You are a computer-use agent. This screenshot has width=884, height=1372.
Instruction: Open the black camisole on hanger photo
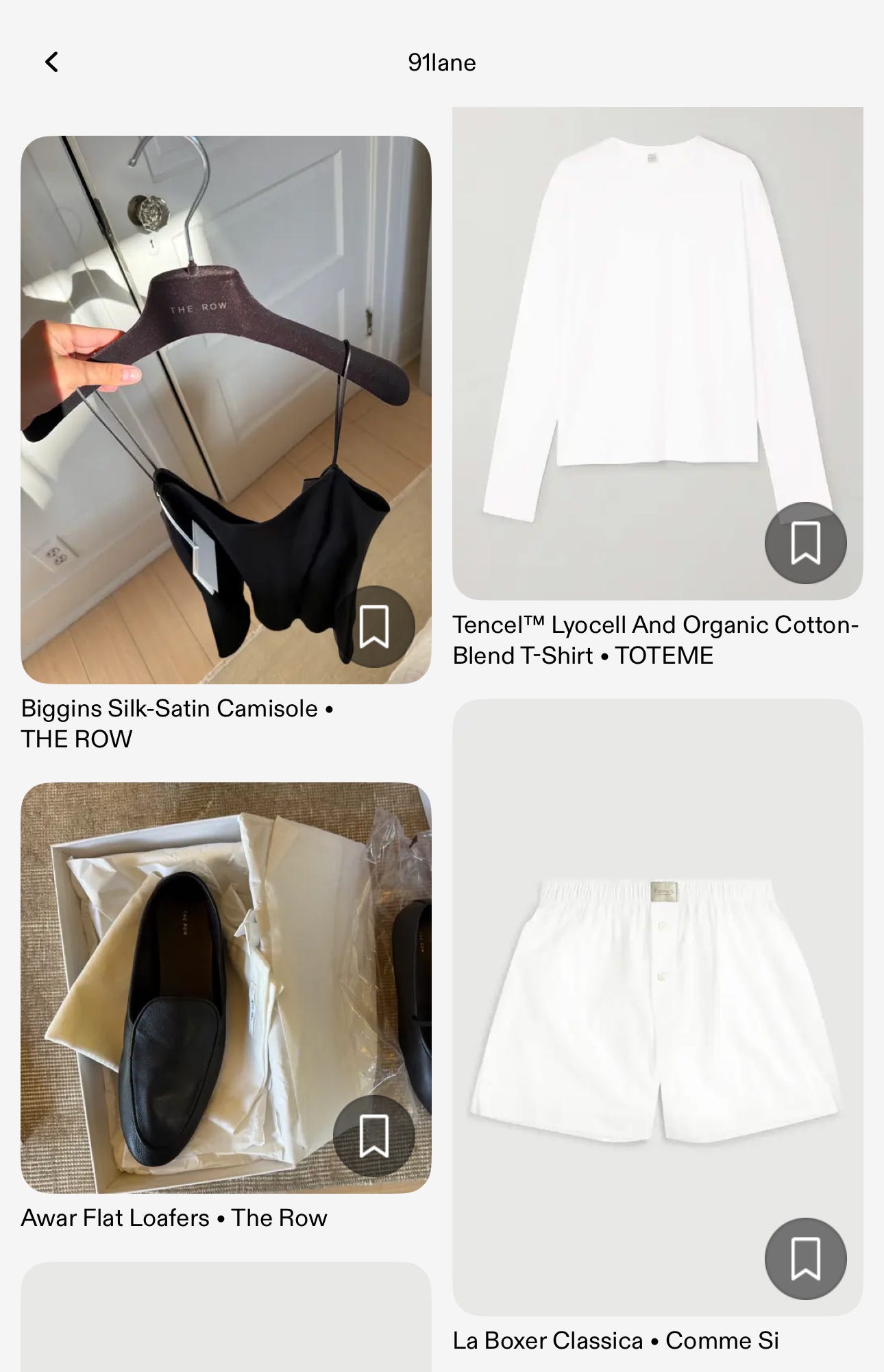click(226, 409)
